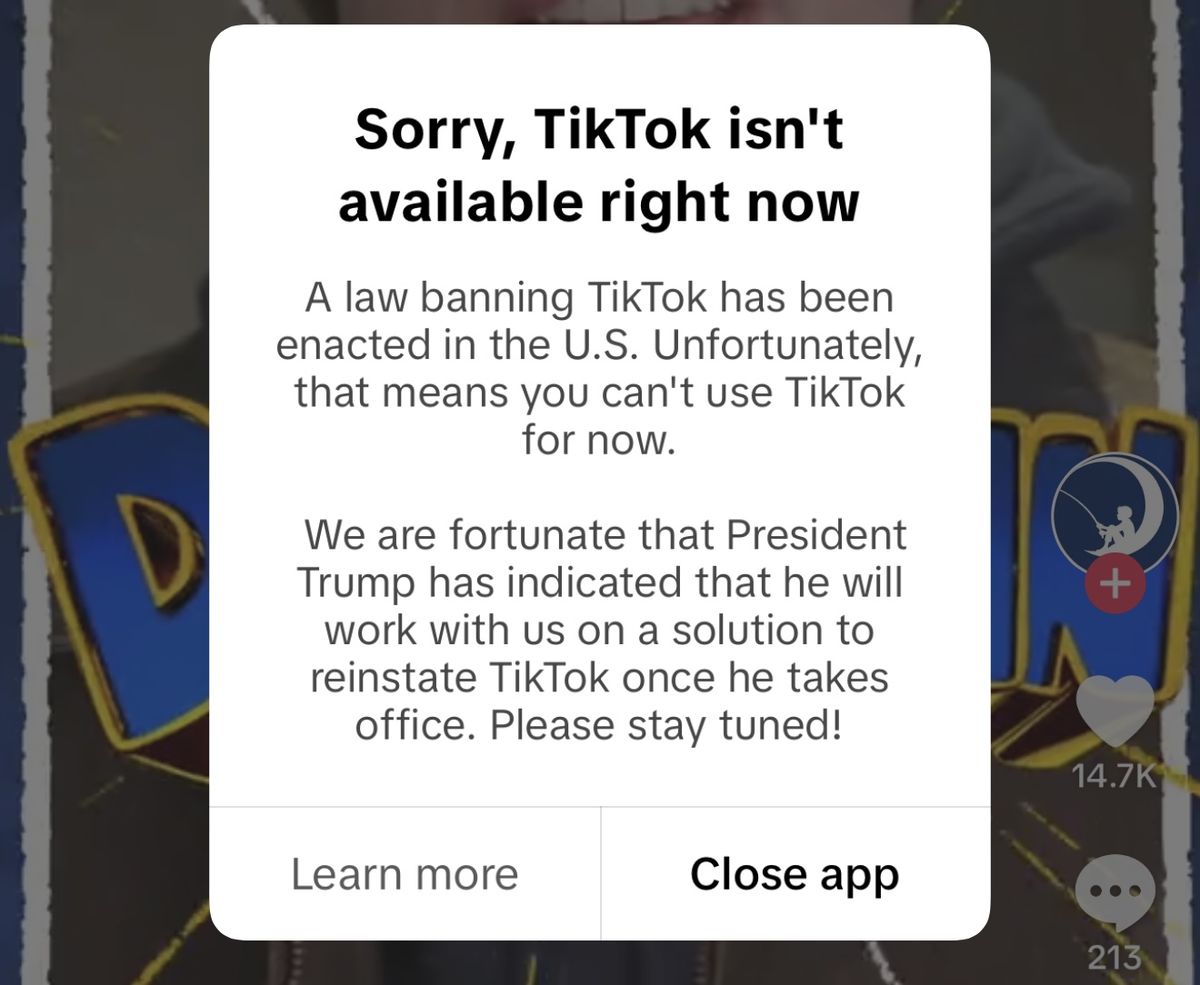
Task: Select Close app button
Action: point(795,874)
